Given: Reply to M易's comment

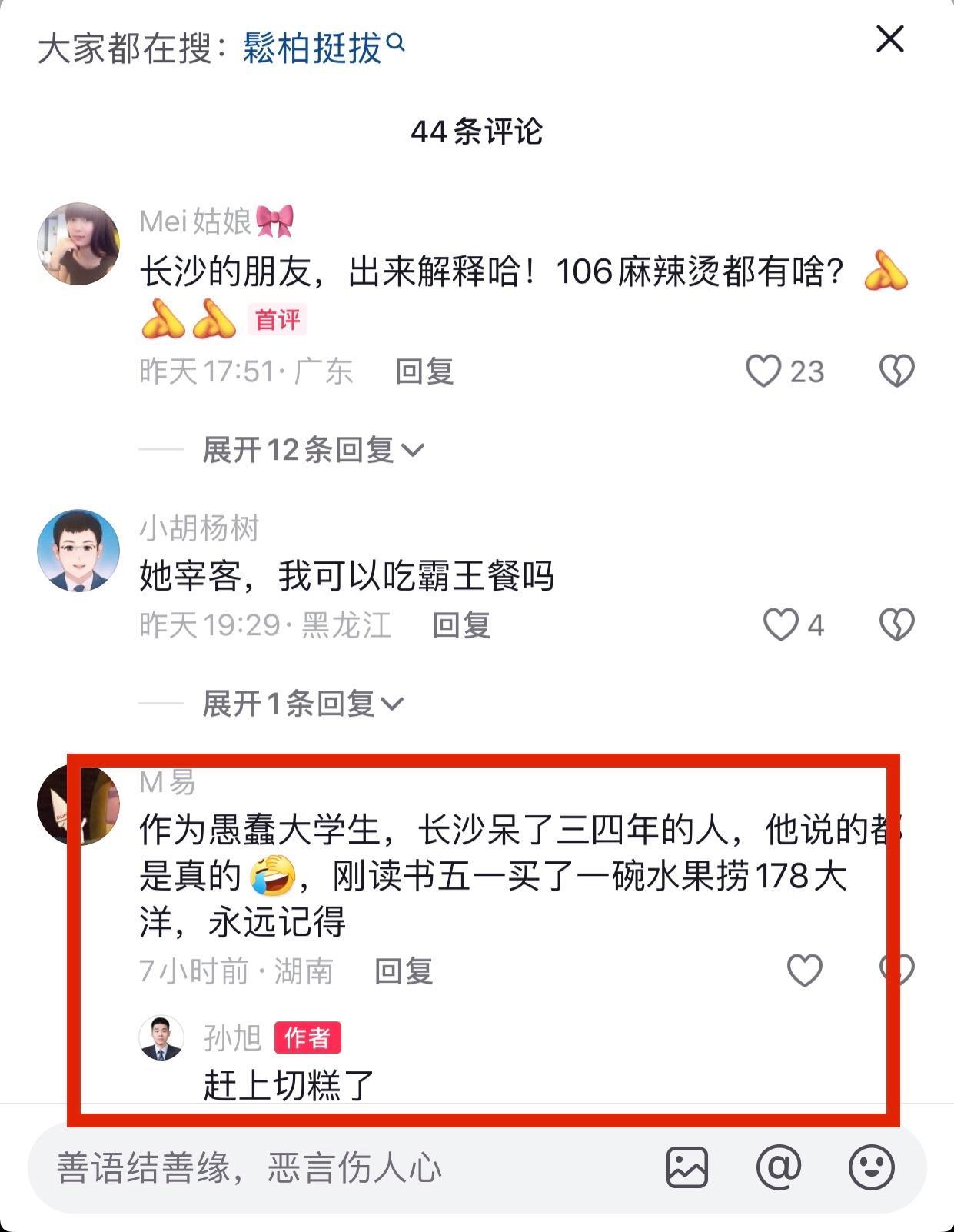Looking at the screenshot, I should 404,971.
